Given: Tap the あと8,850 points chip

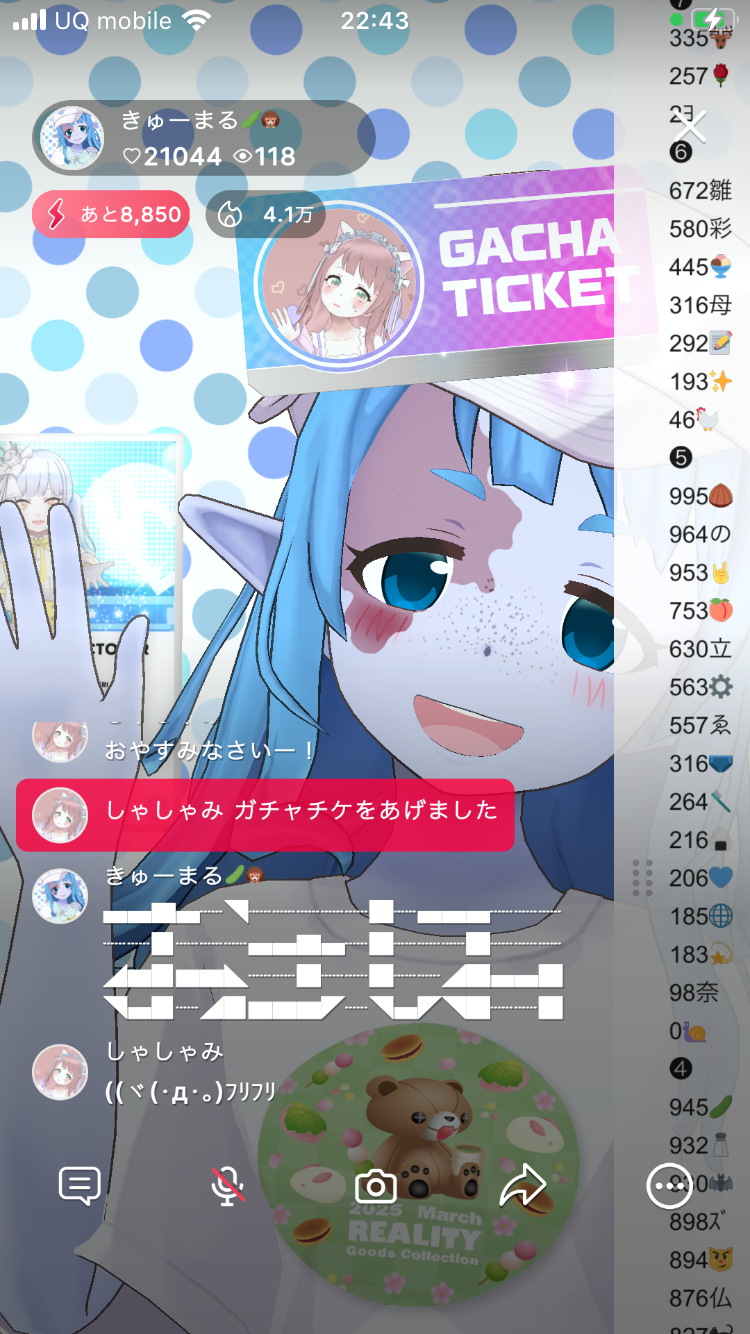Looking at the screenshot, I should click(111, 214).
